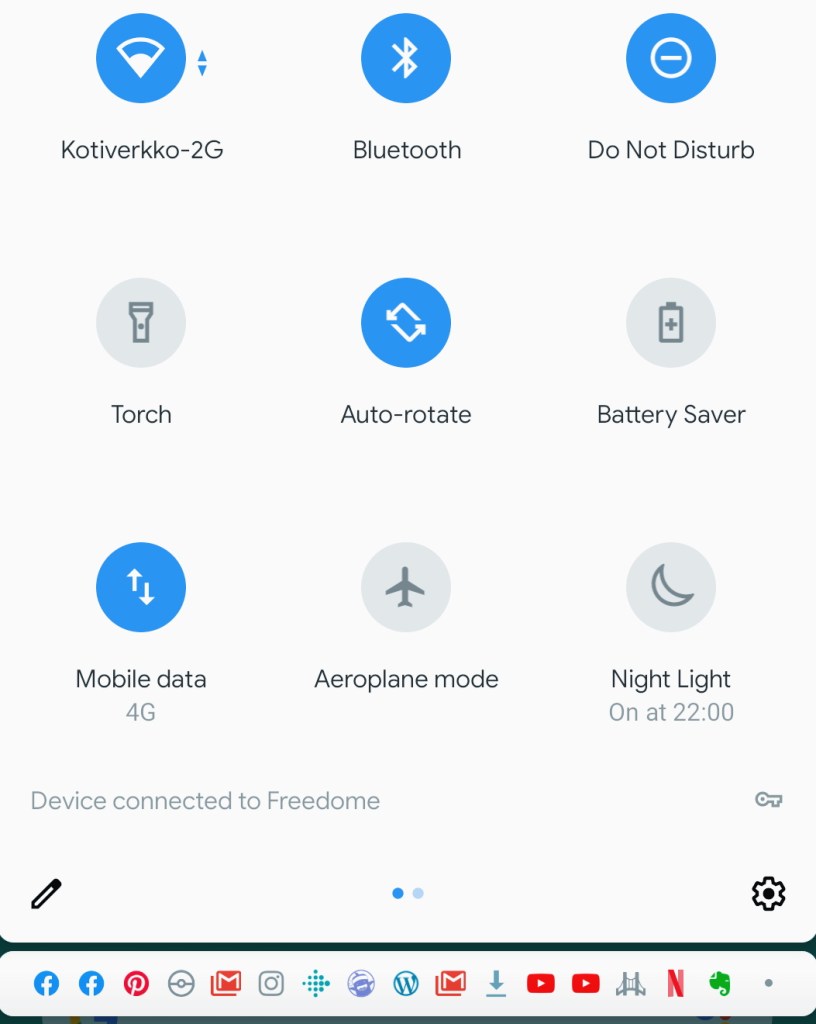Open Evernote

coord(721,983)
